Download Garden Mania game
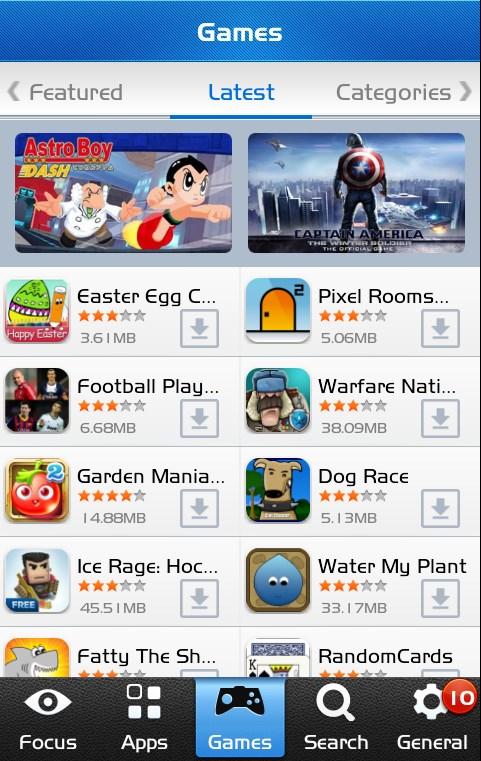The width and height of the screenshot is (481, 761). [199, 508]
